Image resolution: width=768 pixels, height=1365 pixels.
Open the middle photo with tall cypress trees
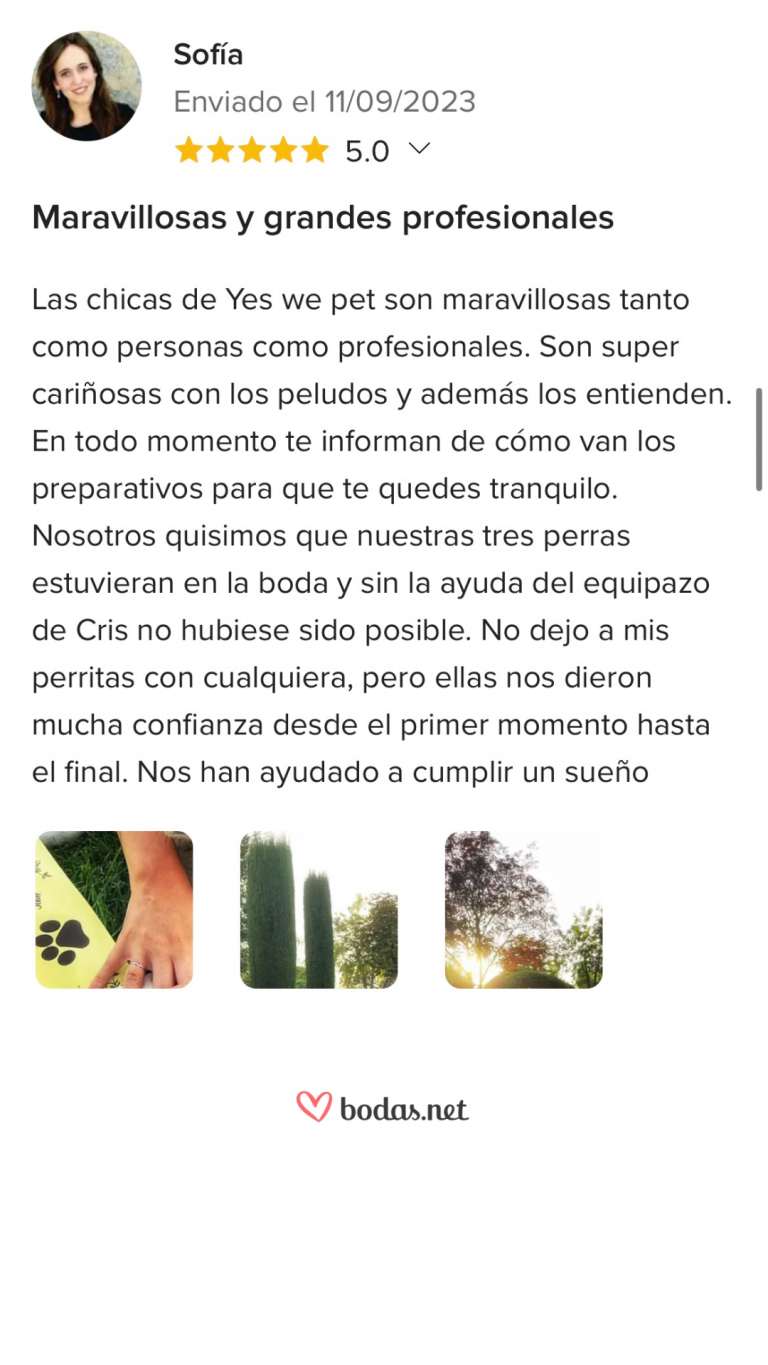[x=318, y=909]
